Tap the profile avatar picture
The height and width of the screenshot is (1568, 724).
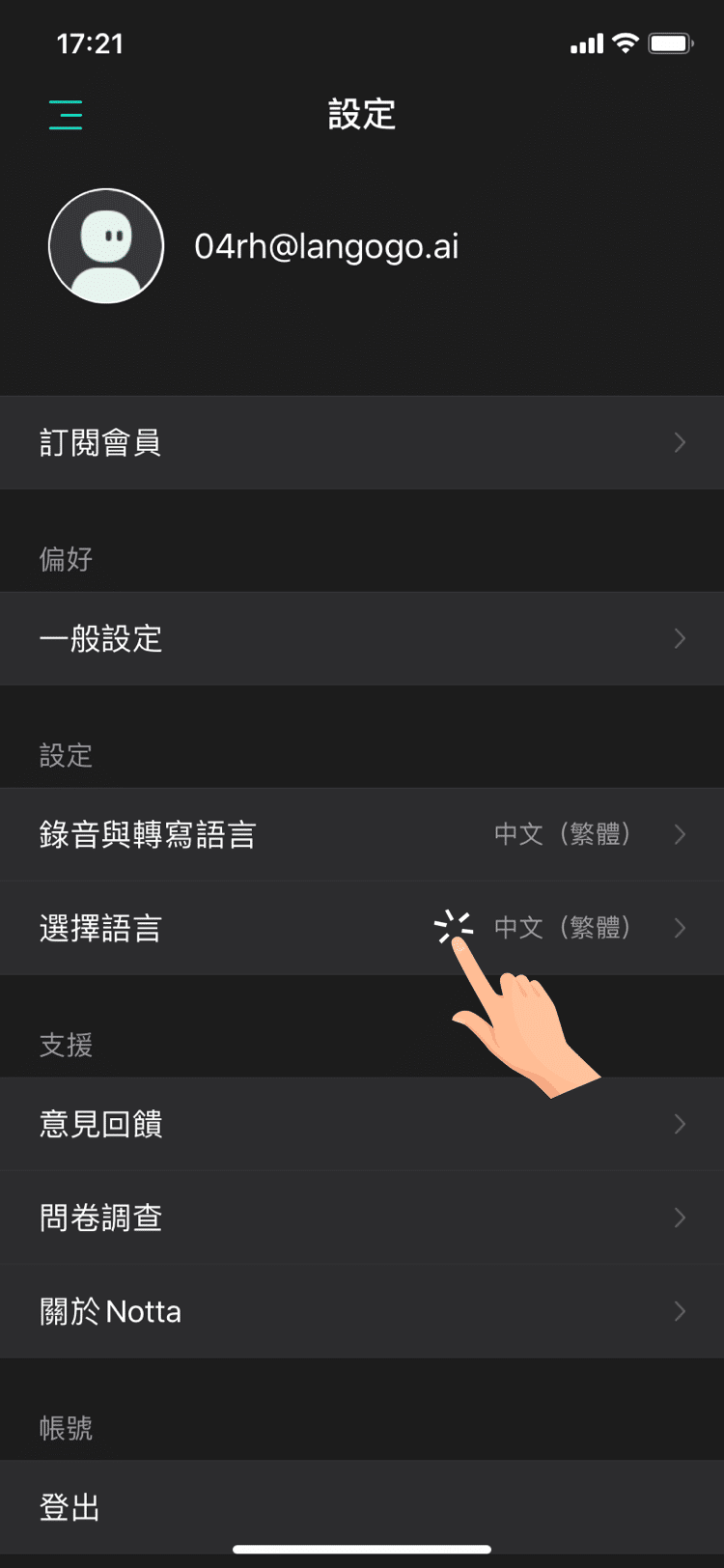[106, 246]
